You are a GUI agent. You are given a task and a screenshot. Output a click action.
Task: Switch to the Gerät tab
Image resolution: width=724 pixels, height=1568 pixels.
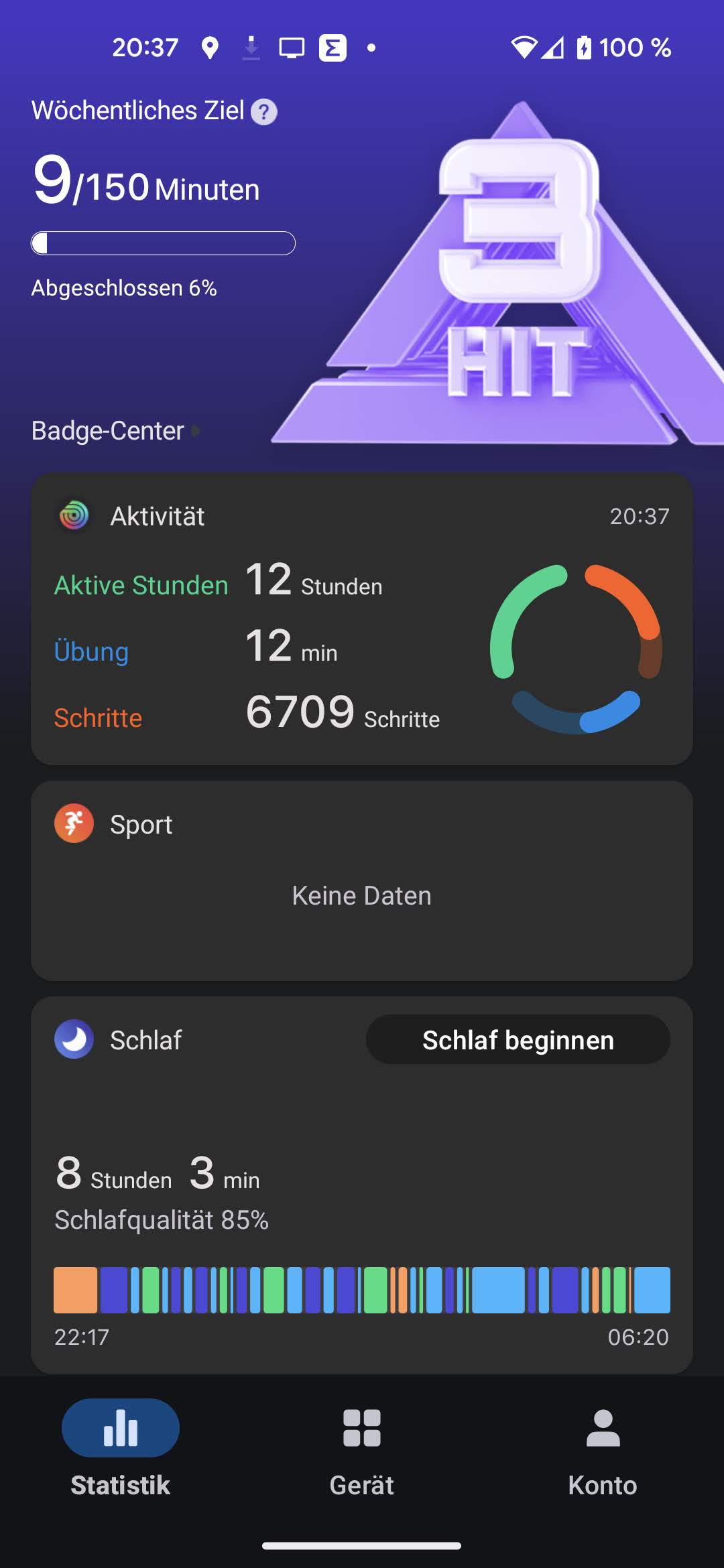pyautogui.click(x=362, y=1446)
